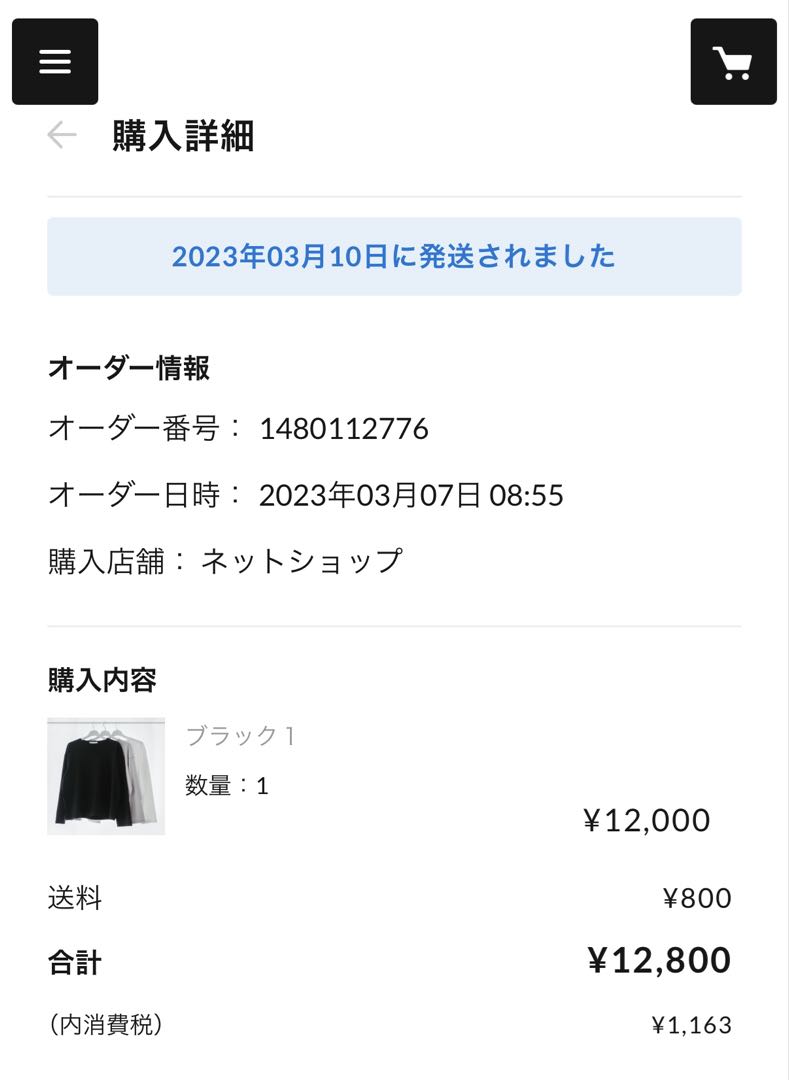Click the 2023年03月10日 shipping notification banner
789x1080 pixels.
(394, 256)
